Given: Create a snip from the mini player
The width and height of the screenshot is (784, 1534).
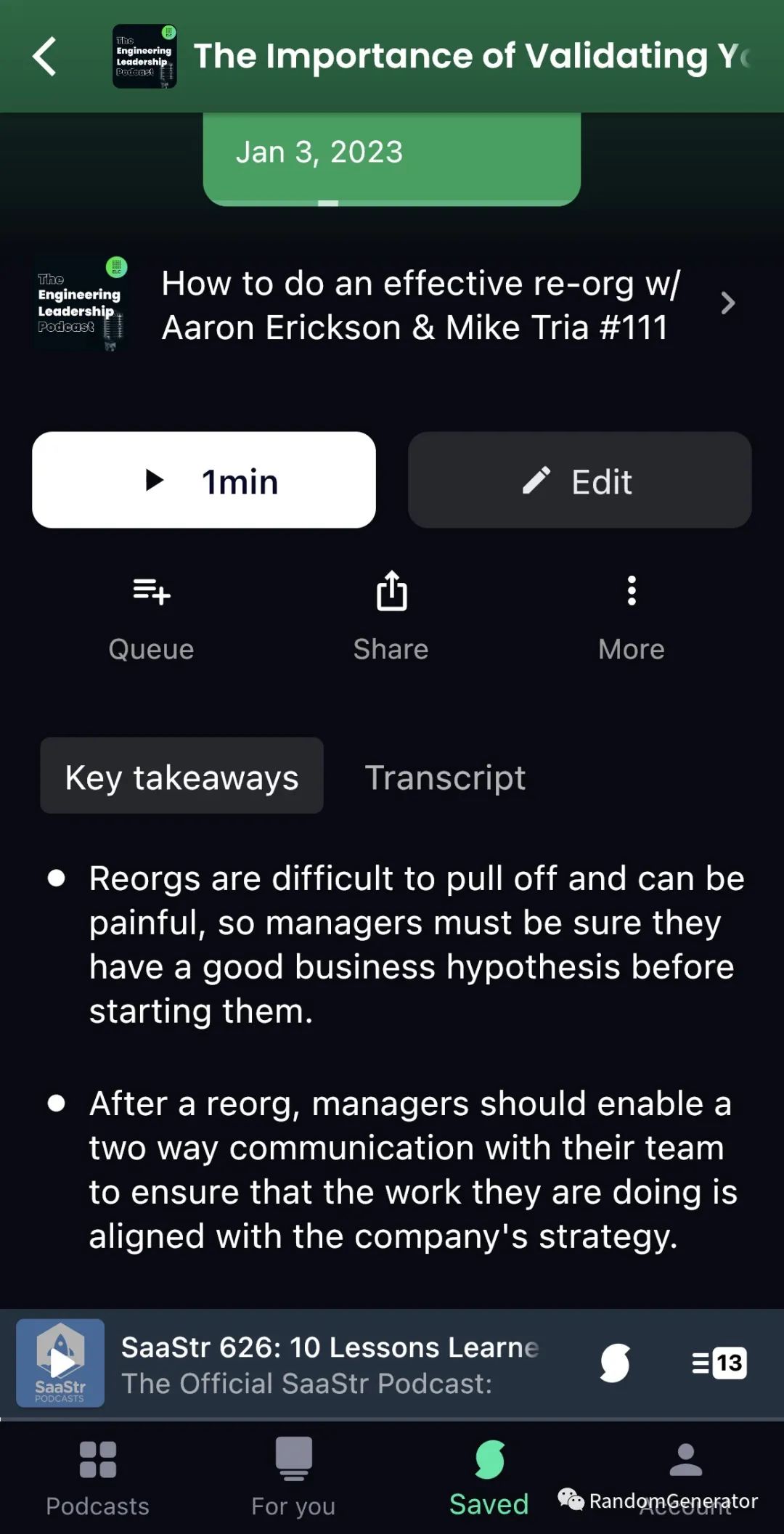Looking at the screenshot, I should coord(615,1363).
